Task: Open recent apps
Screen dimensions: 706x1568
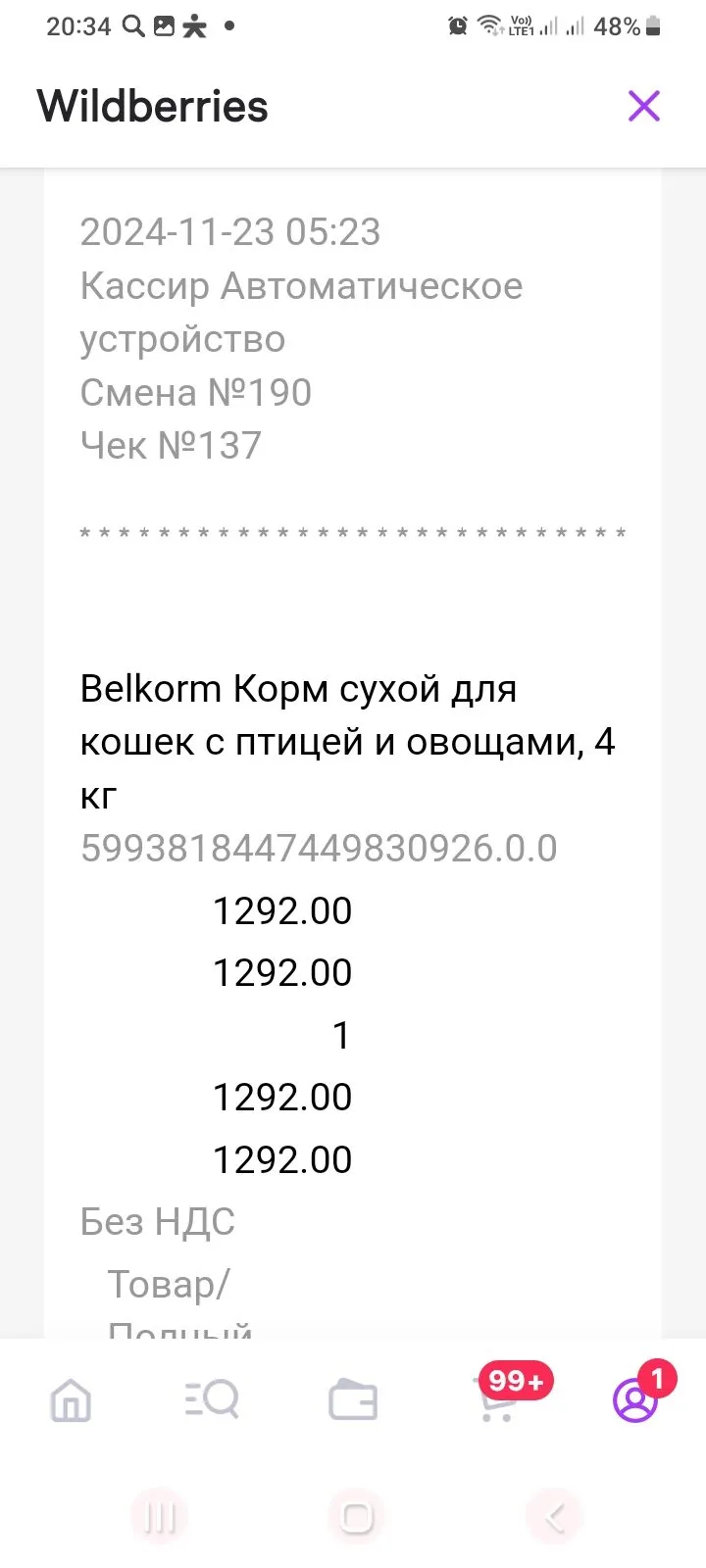Action: 159,1518
